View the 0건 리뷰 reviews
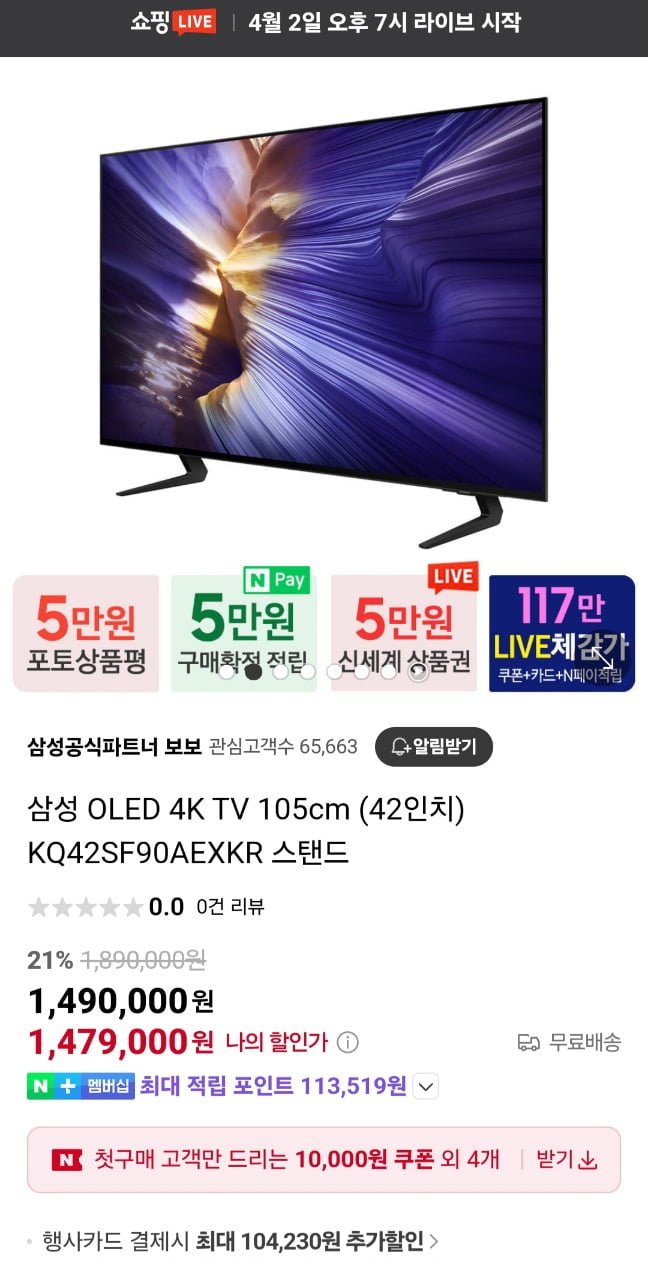The height and width of the screenshot is (1261, 648). [x=230, y=907]
